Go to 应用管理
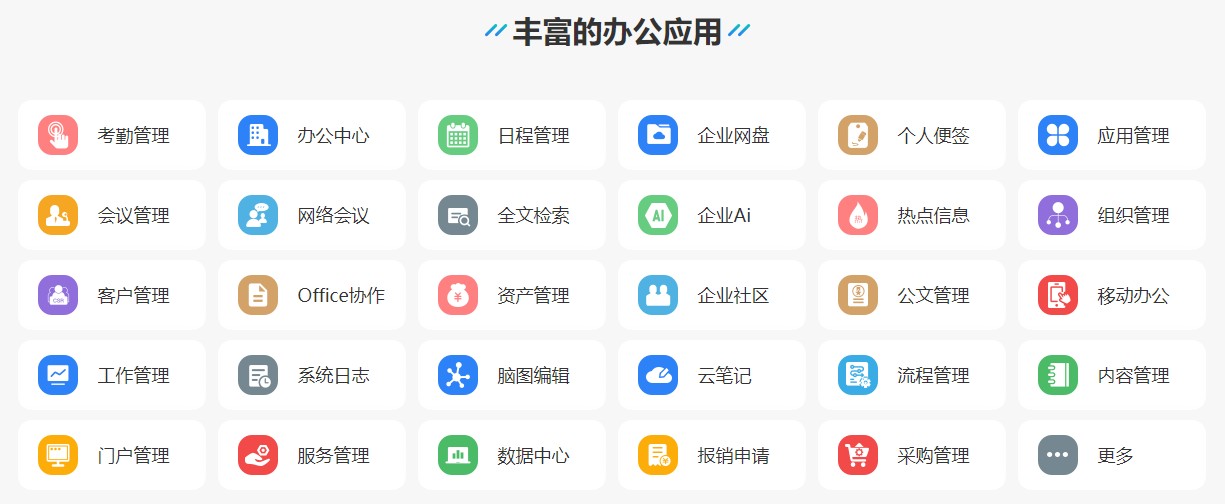The width and height of the screenshot is (1225, 504). pos(1111,135)
